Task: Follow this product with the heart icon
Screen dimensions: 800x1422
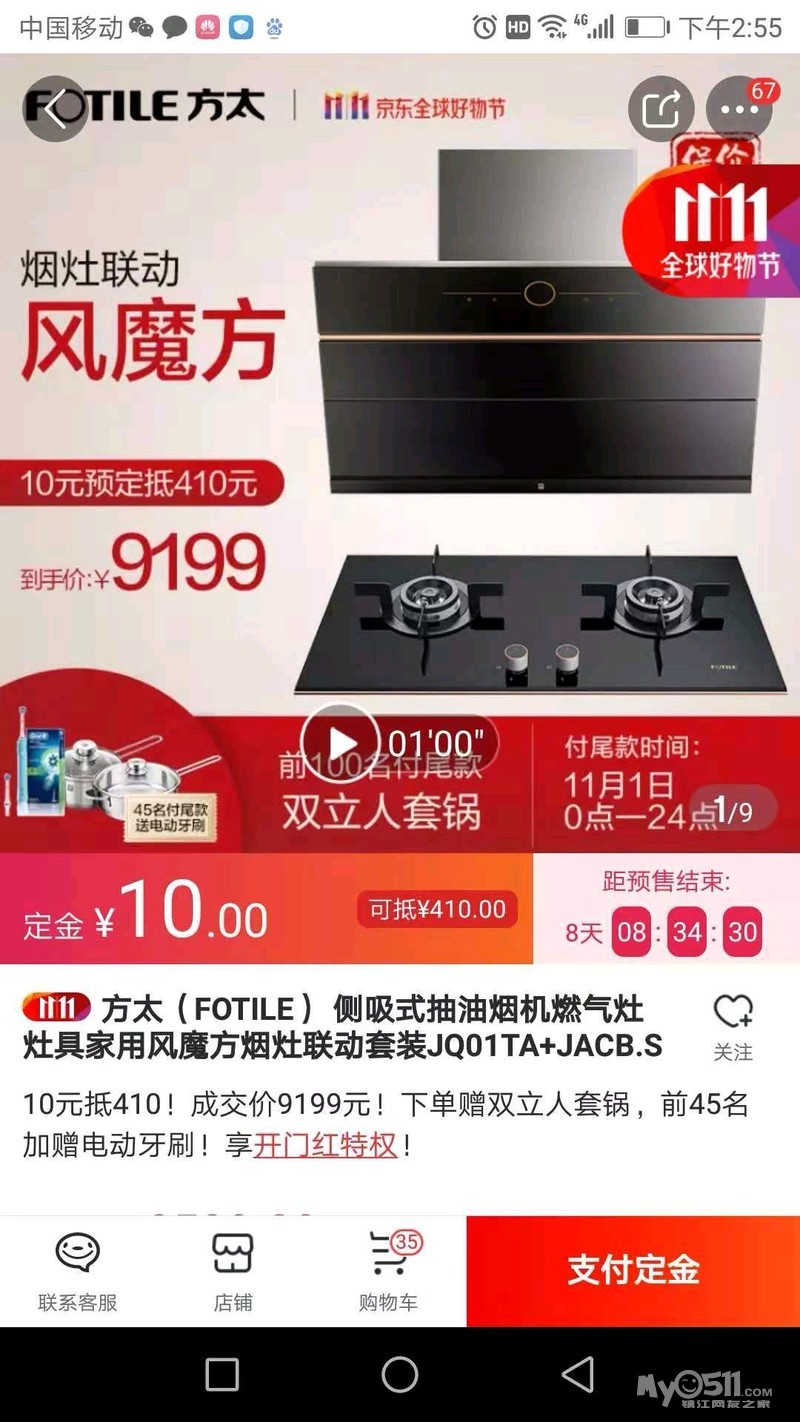Action: click(733, 1028)
